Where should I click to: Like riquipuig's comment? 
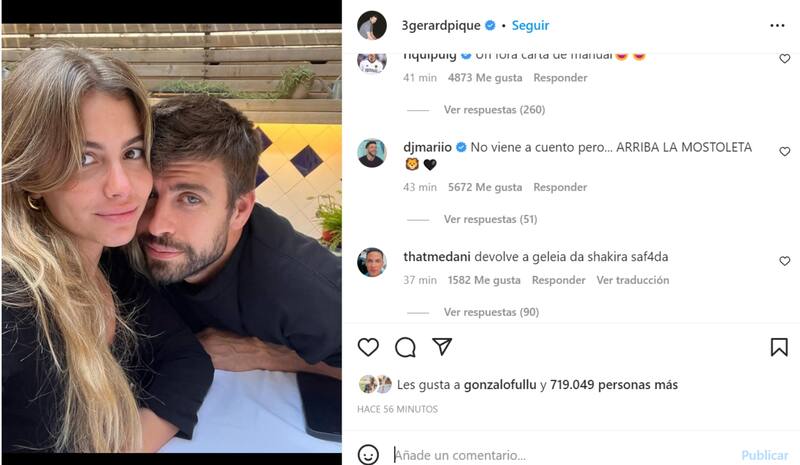pos(784,59)
